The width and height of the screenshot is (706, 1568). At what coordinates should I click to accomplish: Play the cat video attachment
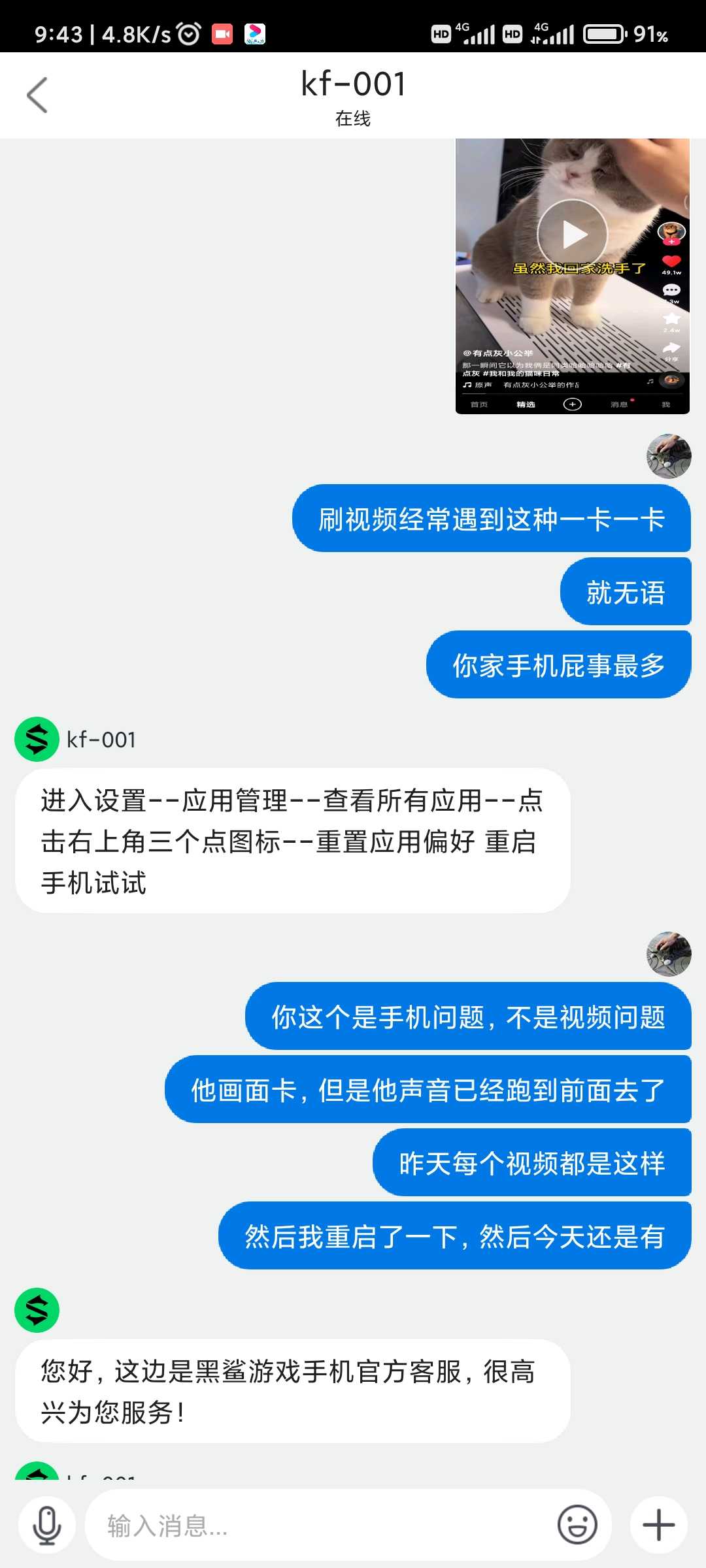(x=573, y=235)
